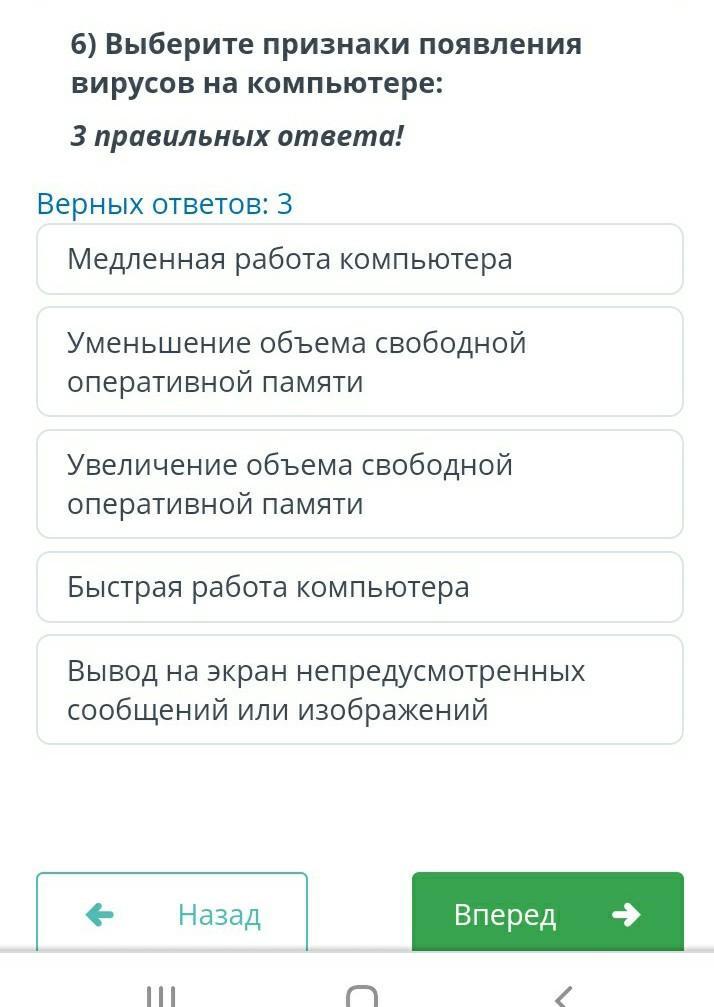This screenshot has height=1007, width=714.
Task: Open recent apps in navigation bar
Action: 160,996
